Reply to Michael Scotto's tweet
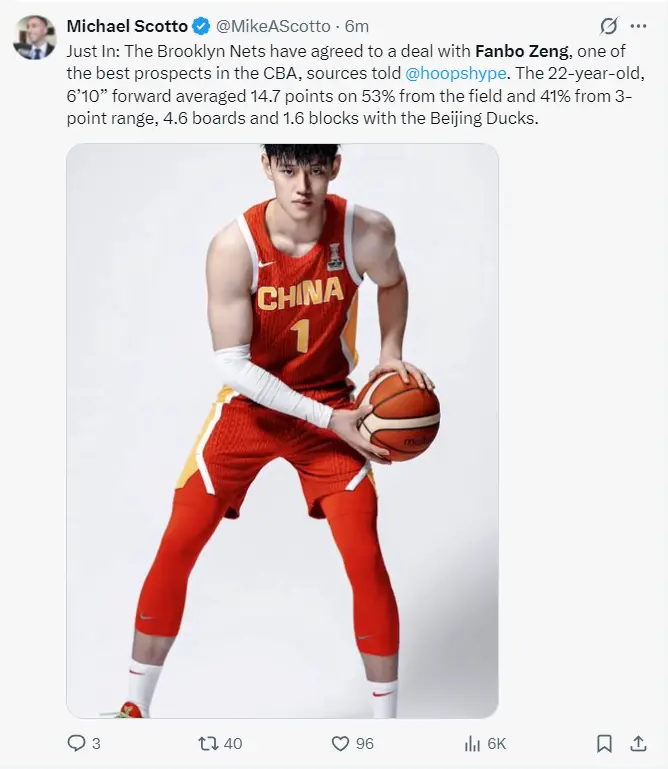668x769 pixels. (77, 743)
